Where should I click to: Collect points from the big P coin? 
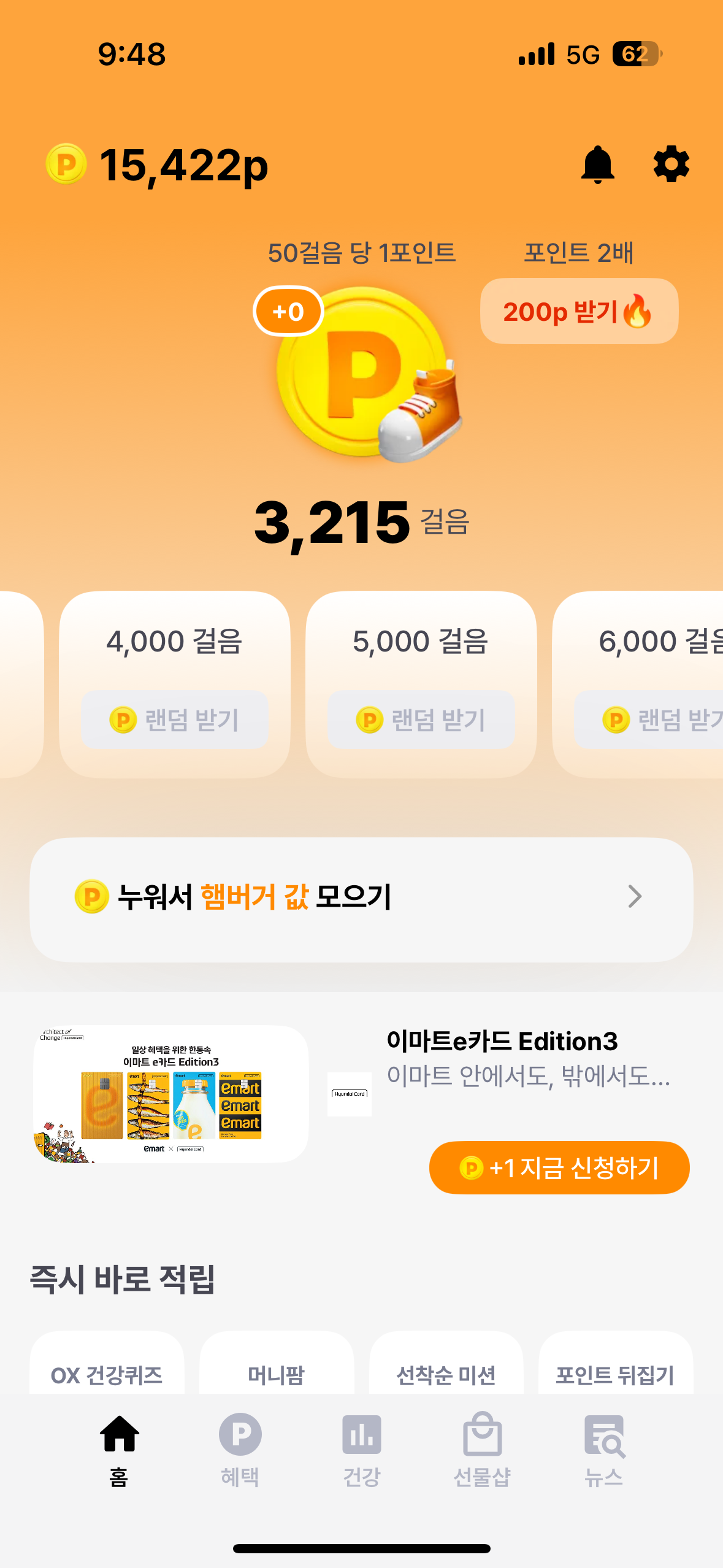(x=362, y=374)
